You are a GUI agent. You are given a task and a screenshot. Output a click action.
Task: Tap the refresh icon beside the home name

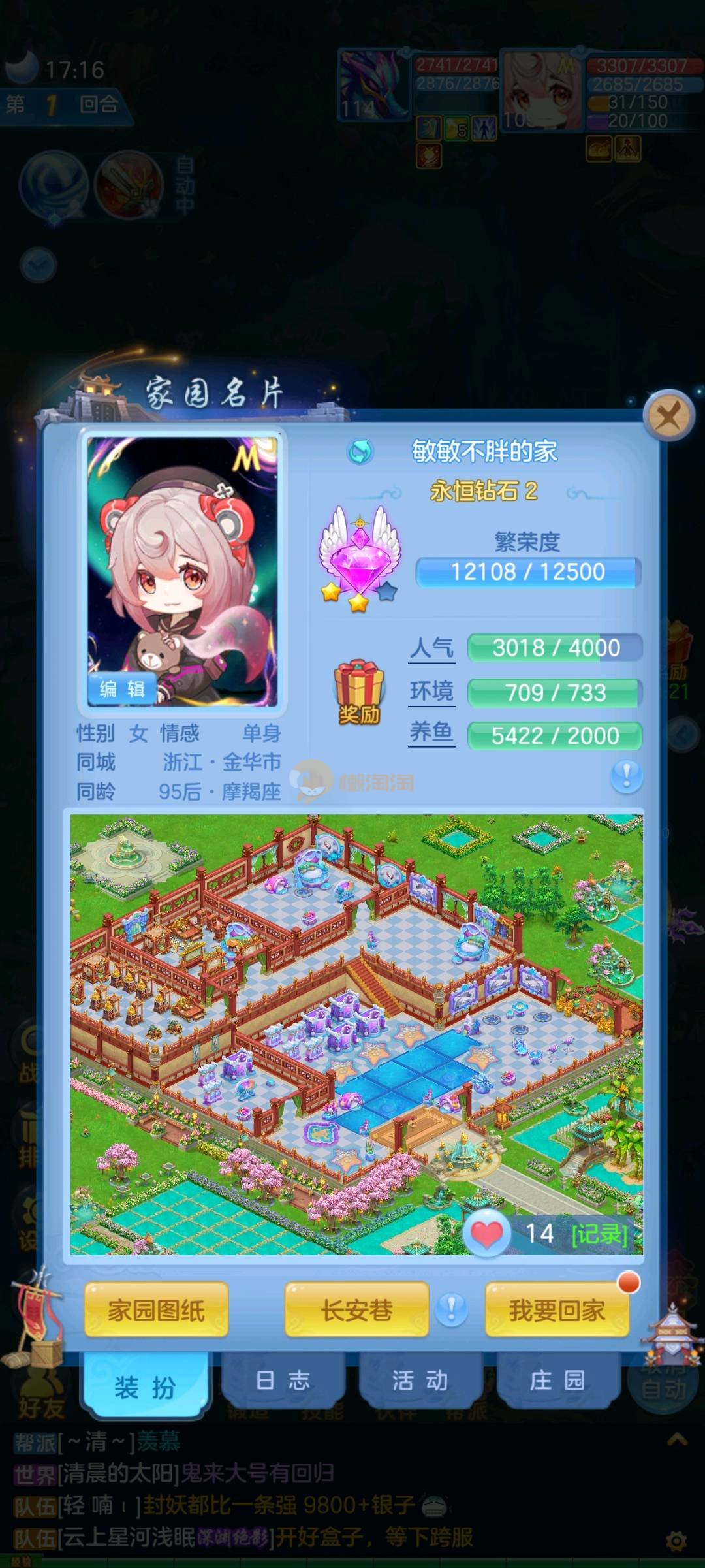click(x=360, y=451)
